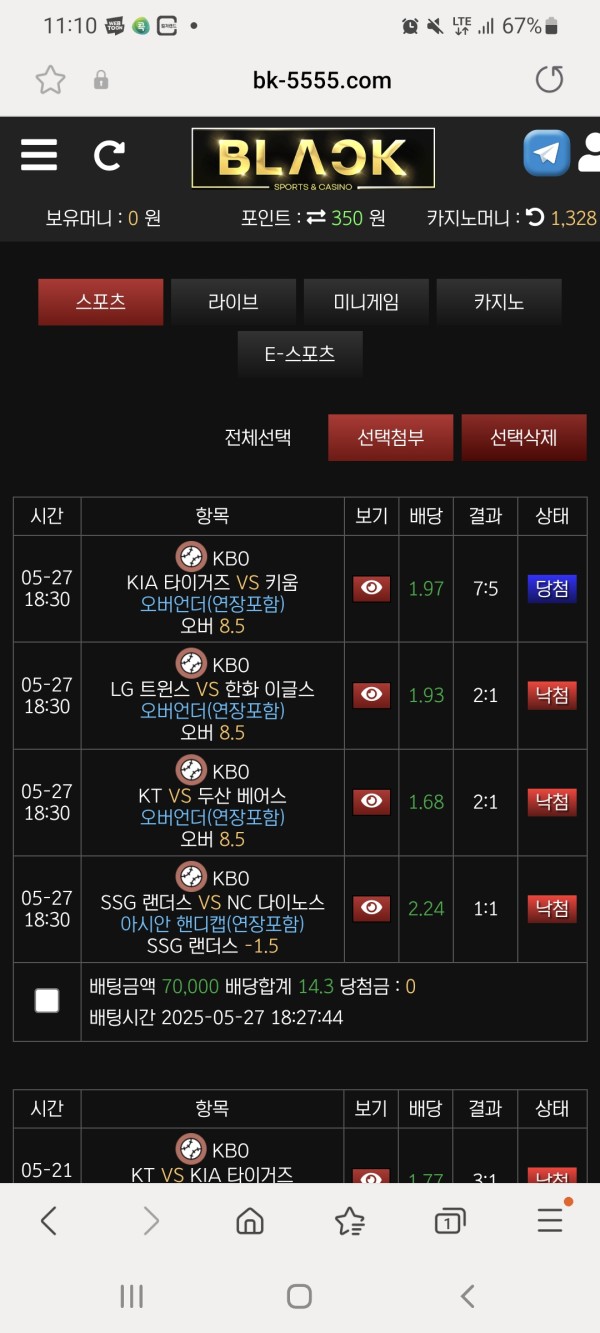Bookmark this page with the star icon
Screen dimensions: 600x1333
50,80
